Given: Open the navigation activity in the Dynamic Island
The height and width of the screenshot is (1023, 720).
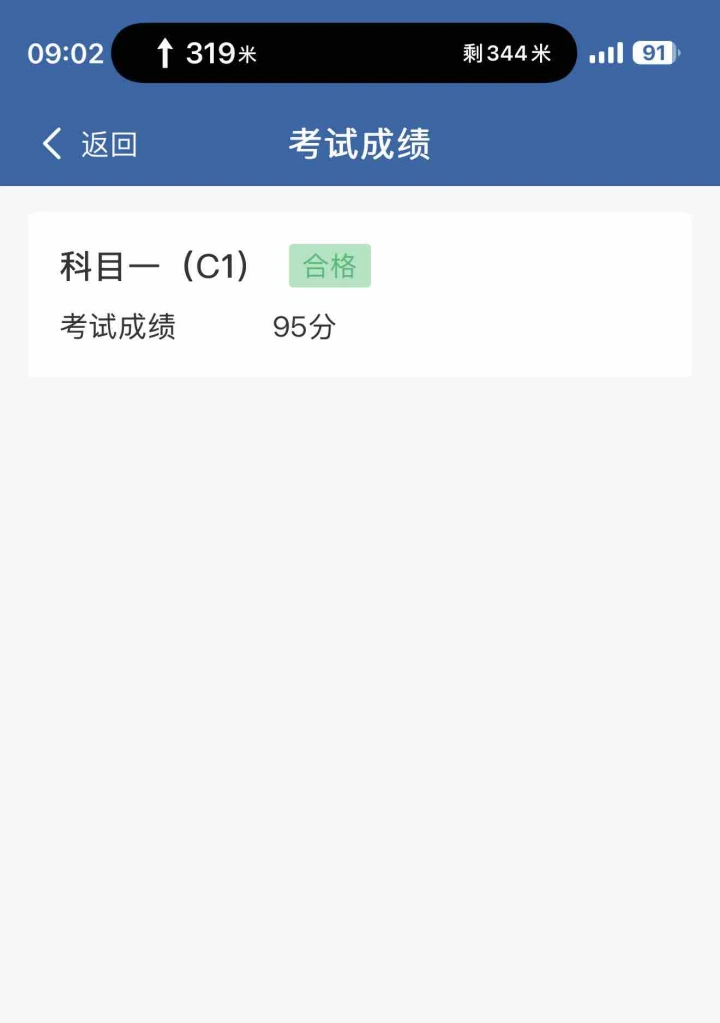Looking at the screenshot, I should click(344, 53).
